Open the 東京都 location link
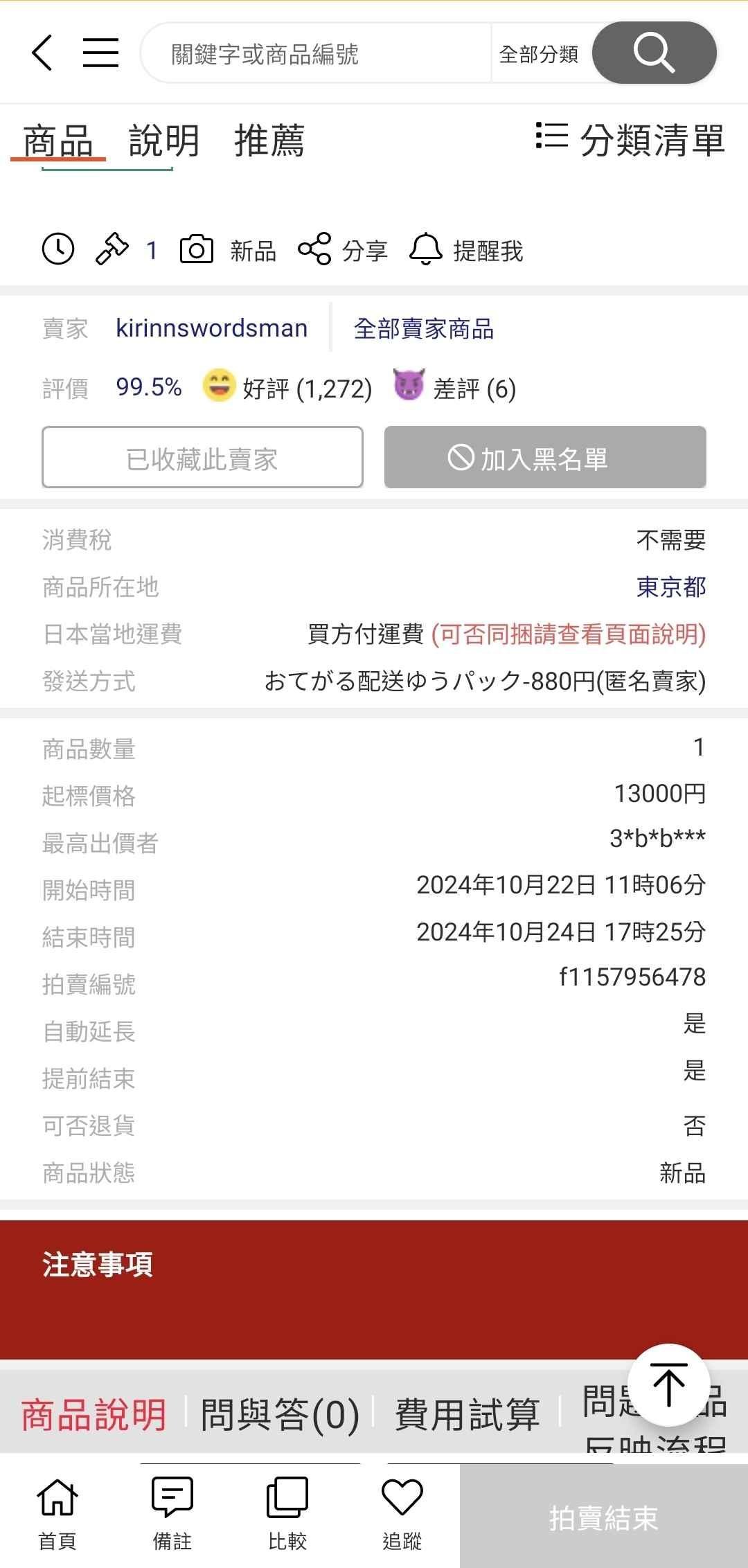The width and height of the screenshot is (748, 1568). pyautogui.click(x=670, y=587)
